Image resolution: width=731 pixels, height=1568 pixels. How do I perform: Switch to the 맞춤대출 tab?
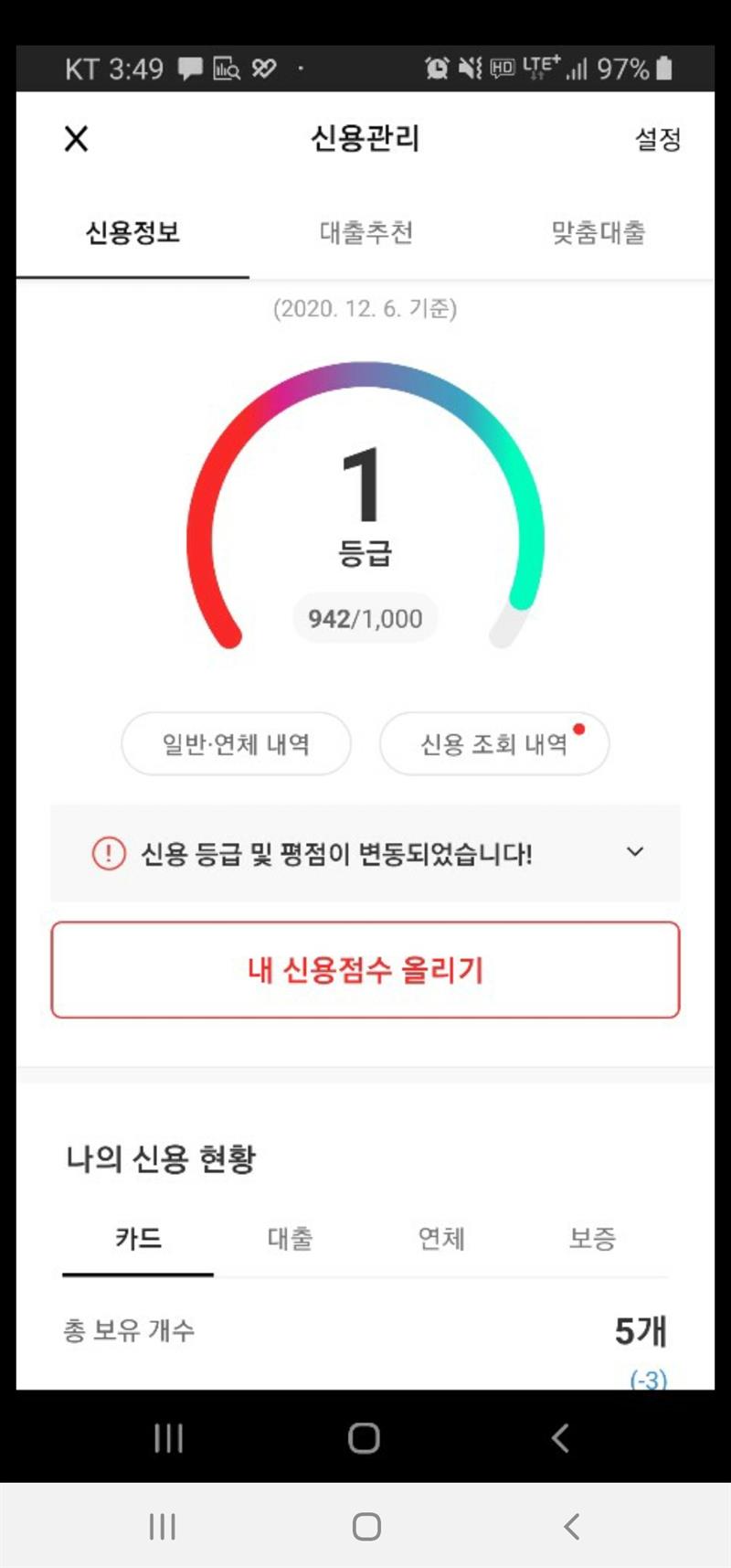(599, 233)
